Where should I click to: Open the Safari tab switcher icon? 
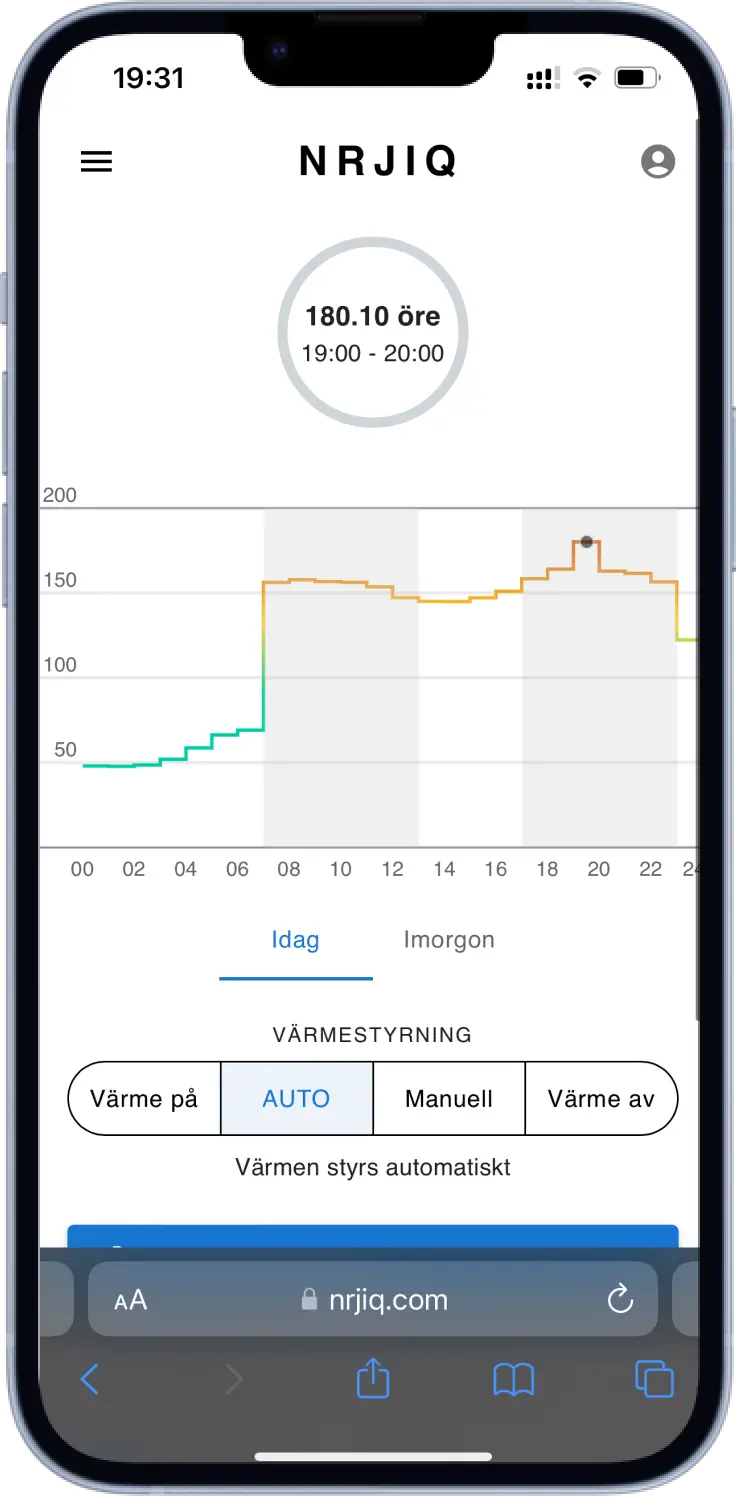click(654, 1378)
